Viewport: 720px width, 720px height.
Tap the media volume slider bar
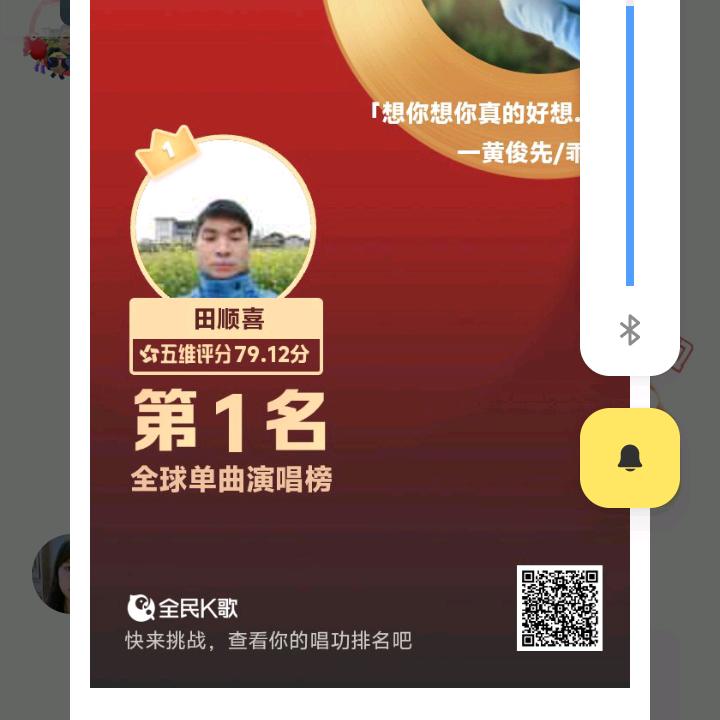coord(630,150)
